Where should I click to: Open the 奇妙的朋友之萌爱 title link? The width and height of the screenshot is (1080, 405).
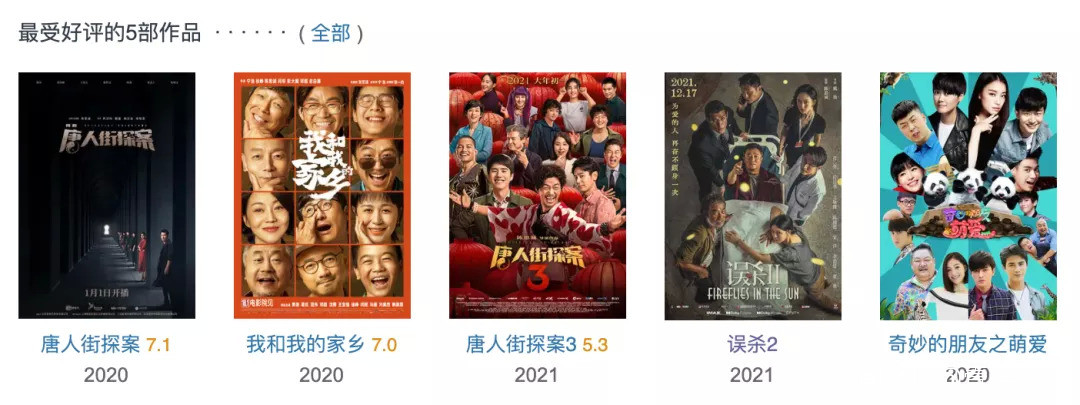(x=968, y=345)
